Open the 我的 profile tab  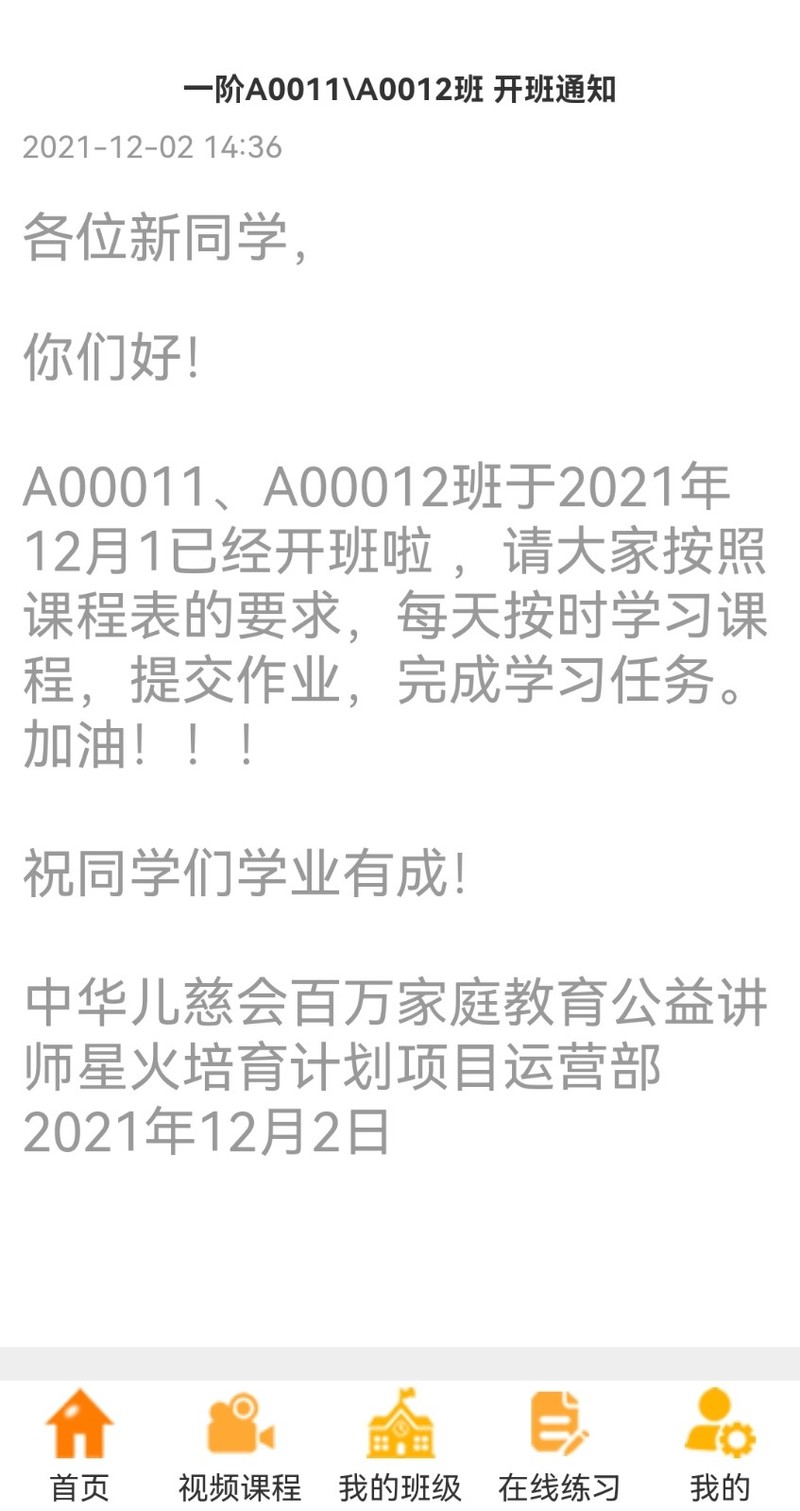tap(720, 1445)
